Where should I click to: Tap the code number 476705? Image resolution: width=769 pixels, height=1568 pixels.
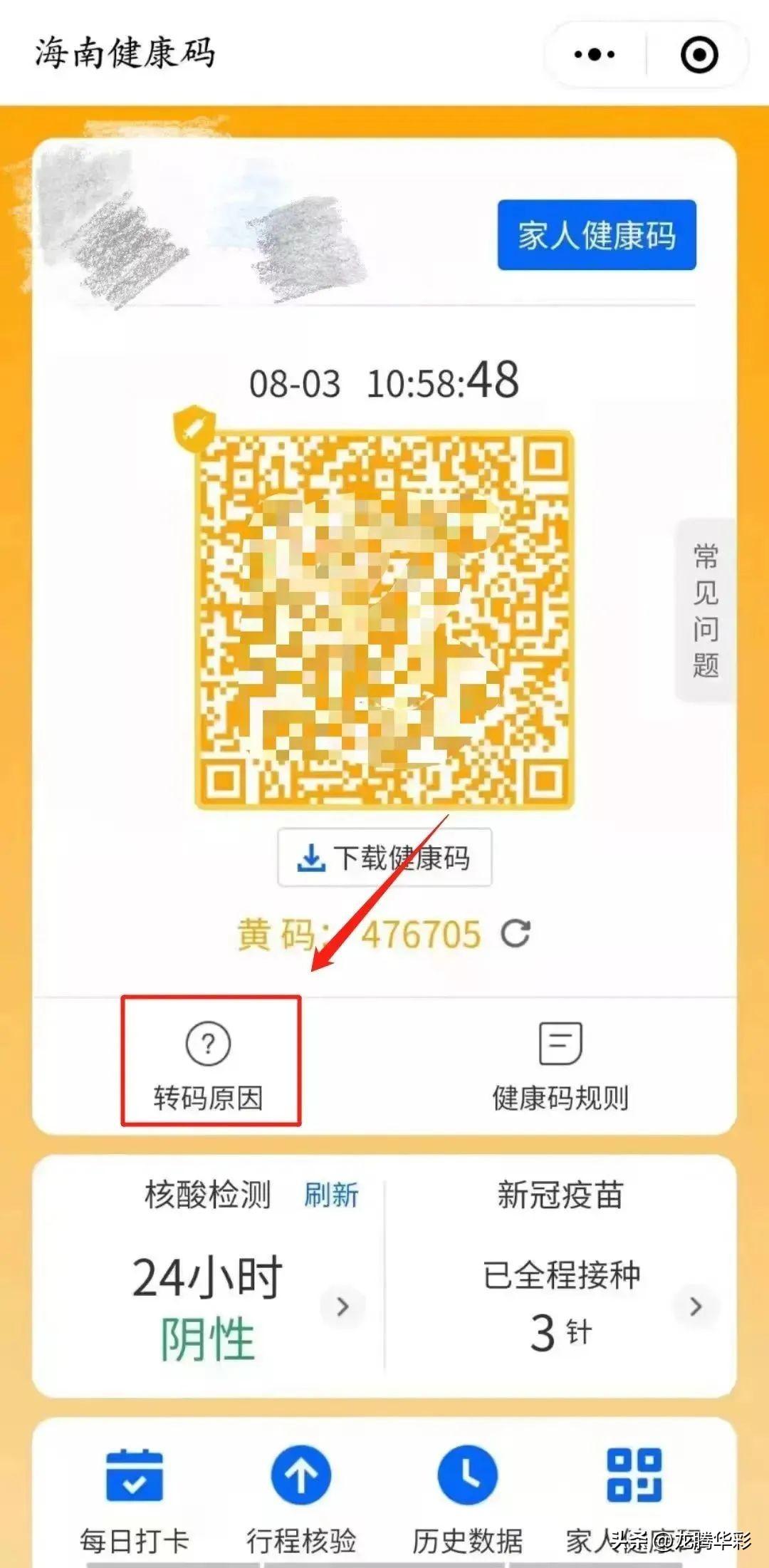(x=413, y=933)
